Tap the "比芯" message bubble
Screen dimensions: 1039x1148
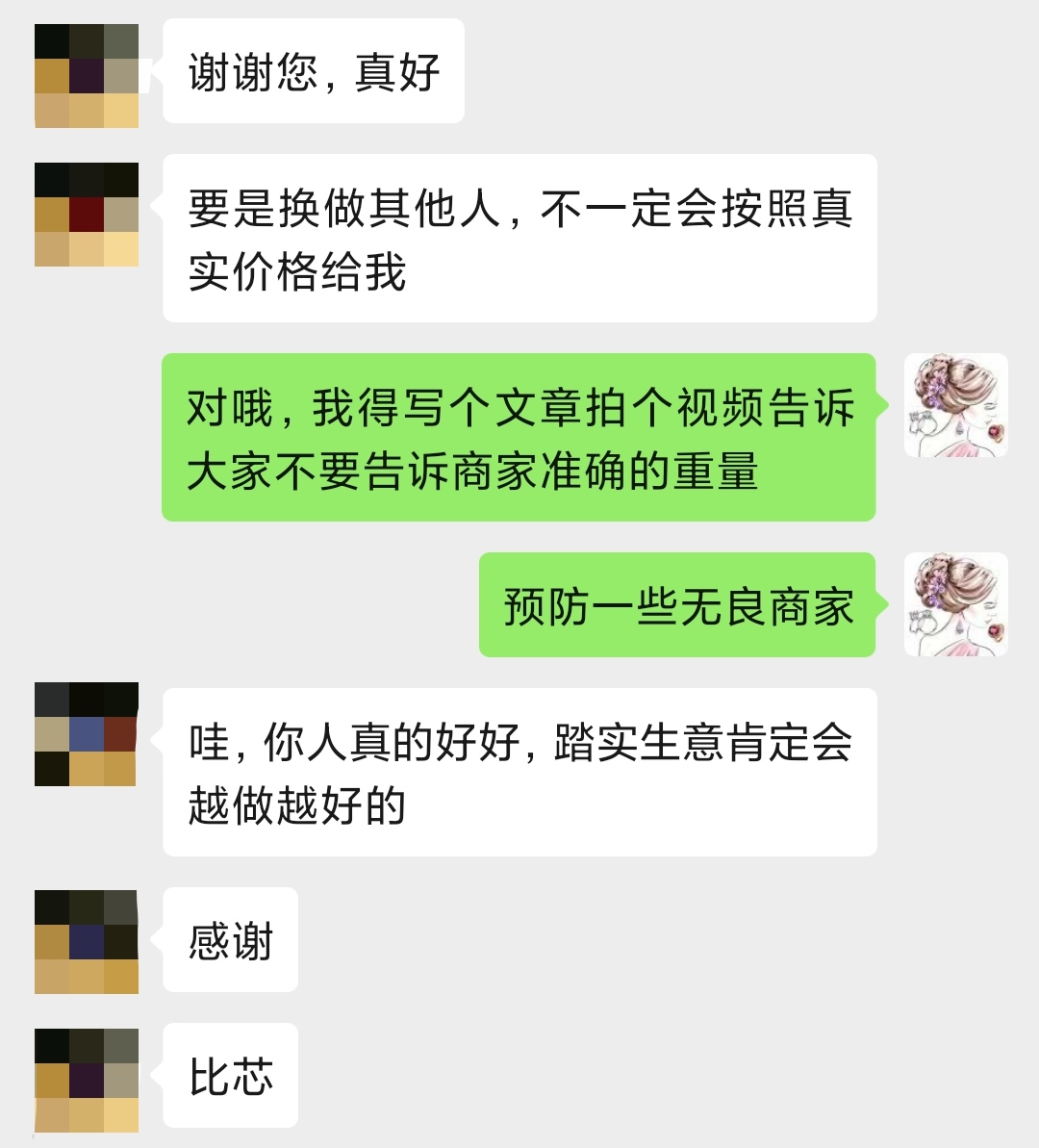point(230,1076)
